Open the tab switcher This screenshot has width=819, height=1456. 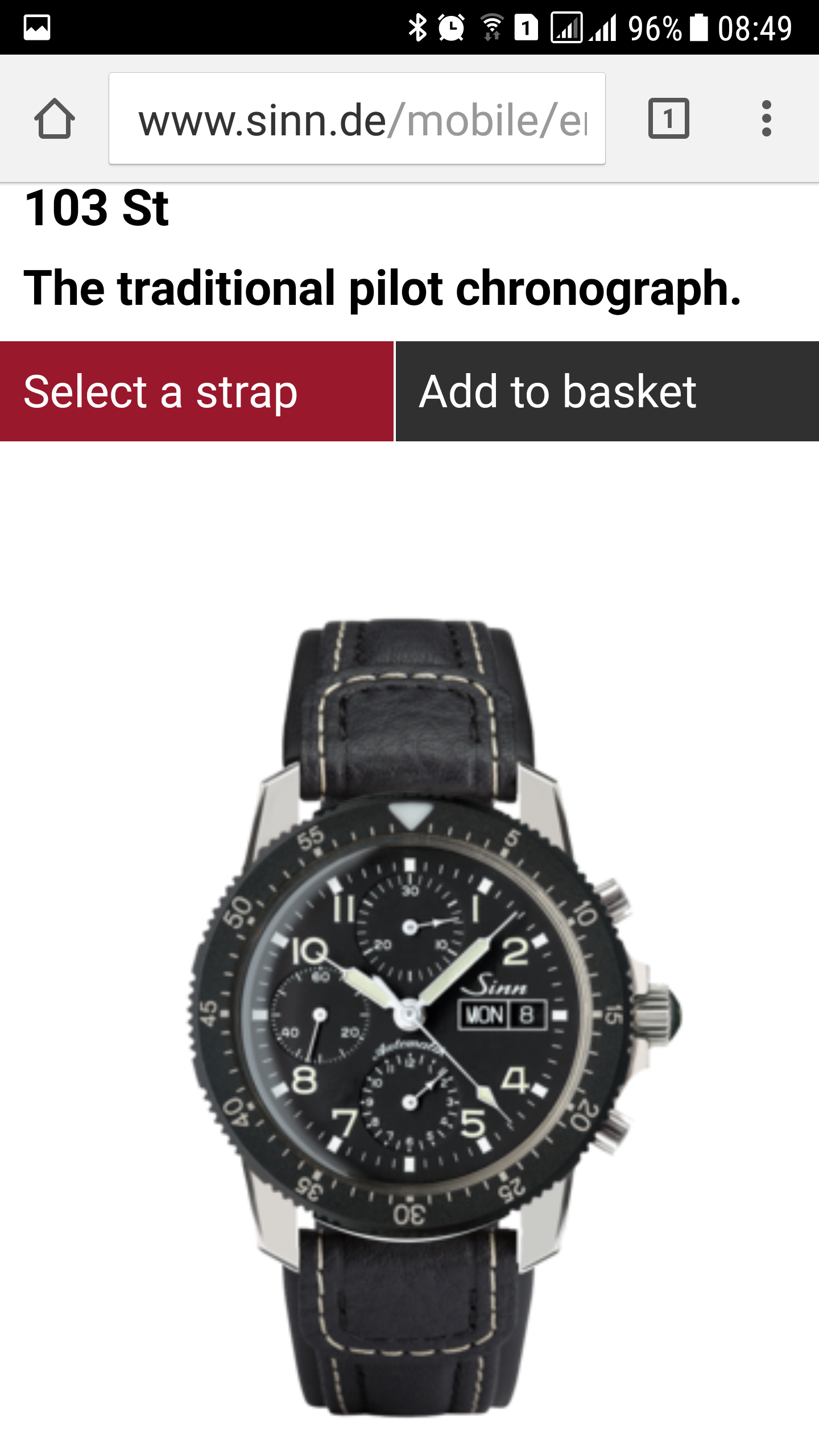669,119
